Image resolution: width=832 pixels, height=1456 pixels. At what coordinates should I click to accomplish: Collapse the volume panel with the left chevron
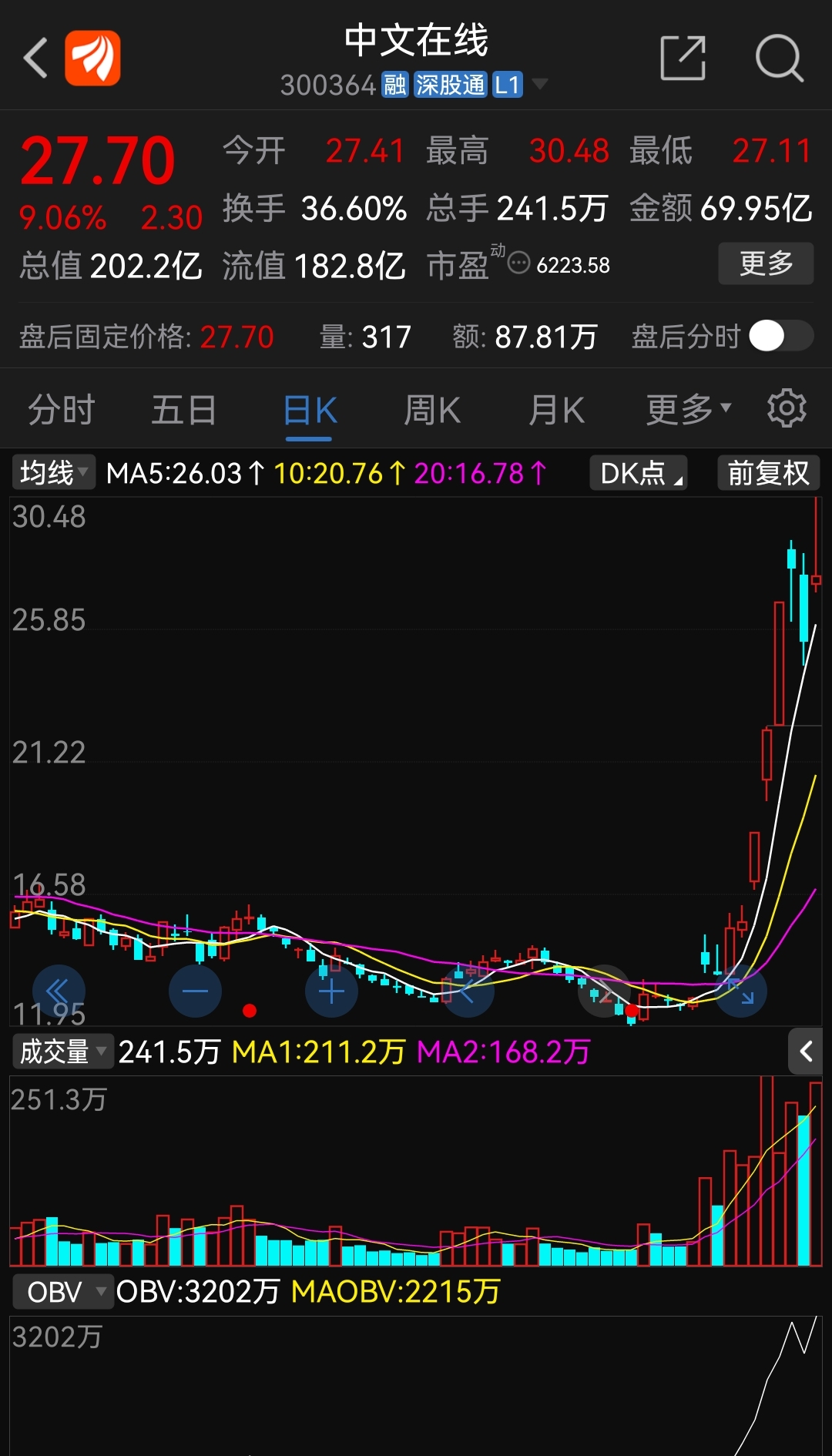pos(806,1051)
